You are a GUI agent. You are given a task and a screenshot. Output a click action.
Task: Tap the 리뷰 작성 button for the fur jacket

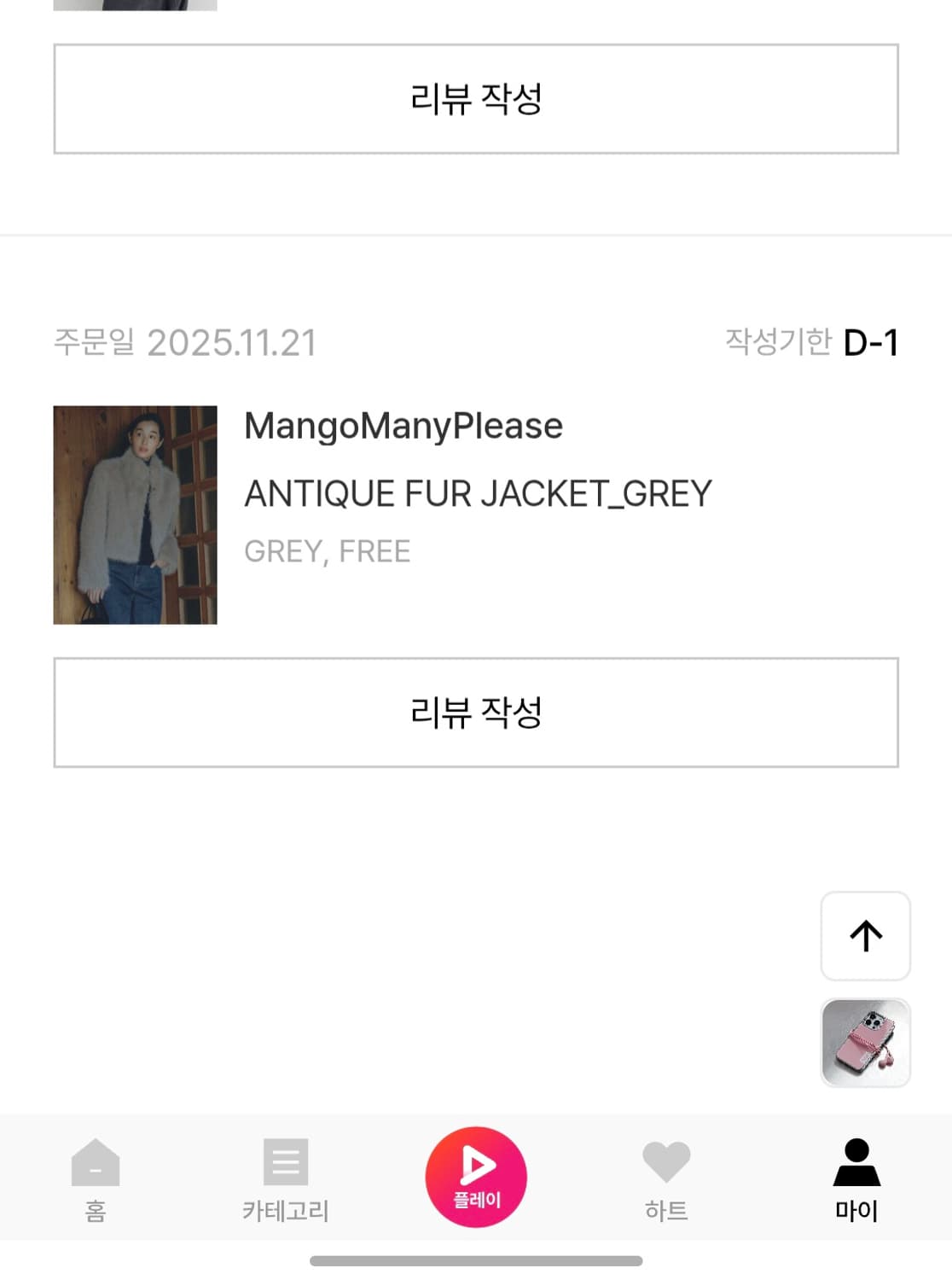coord(475,711)
